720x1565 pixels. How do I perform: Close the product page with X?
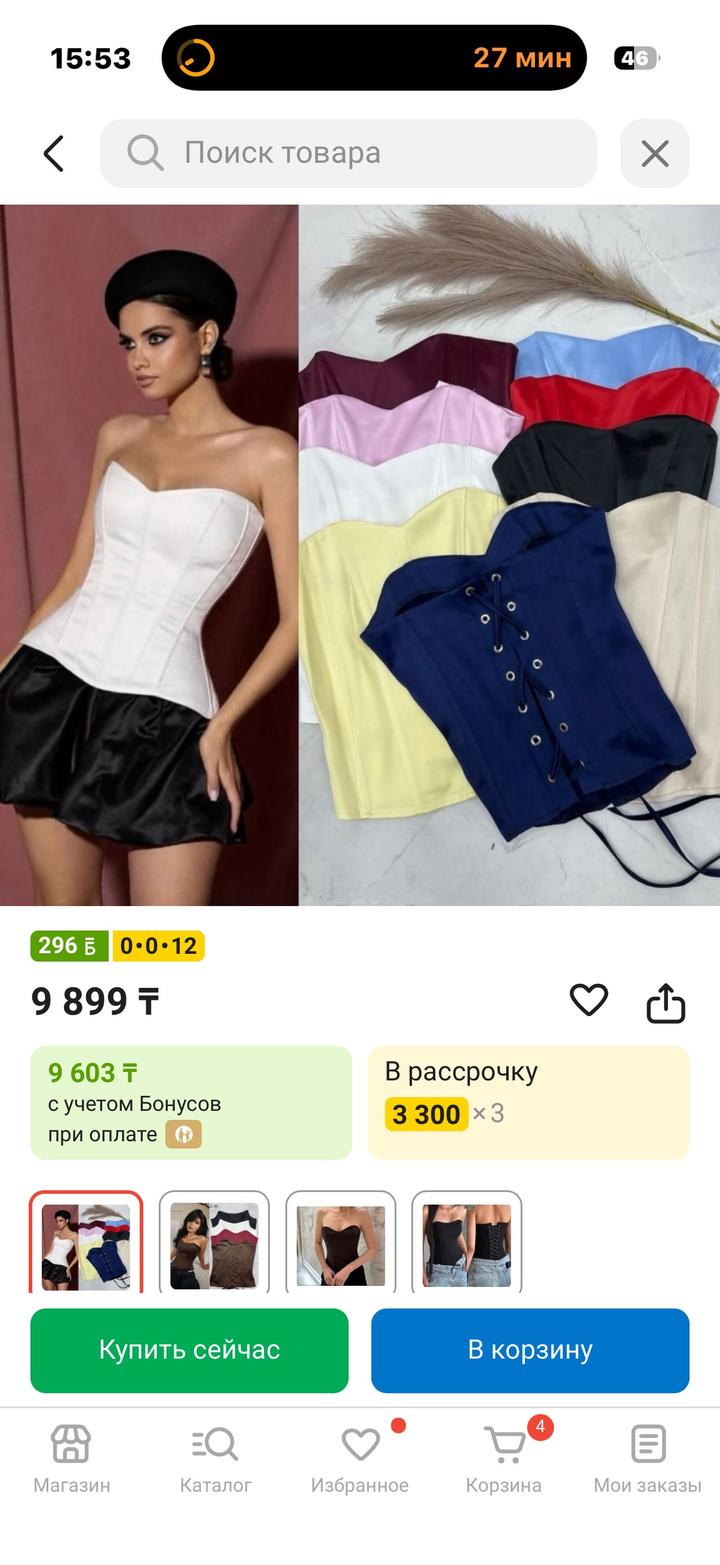point(654,153)
